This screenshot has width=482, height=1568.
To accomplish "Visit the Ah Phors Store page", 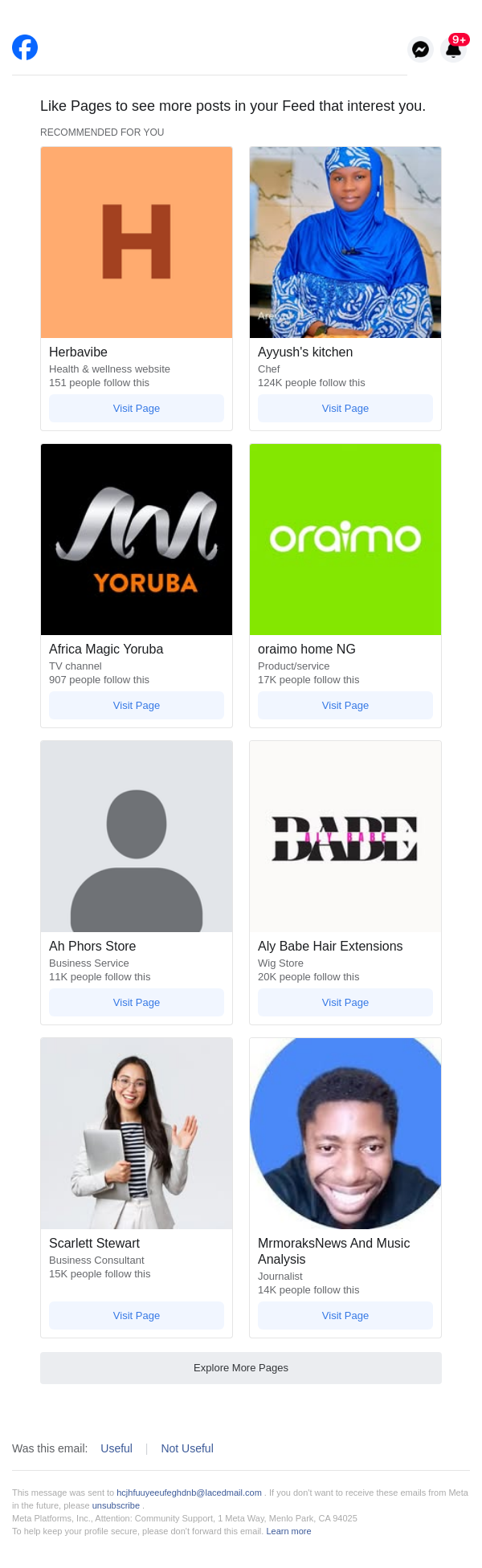I will tap(137, 1003).
